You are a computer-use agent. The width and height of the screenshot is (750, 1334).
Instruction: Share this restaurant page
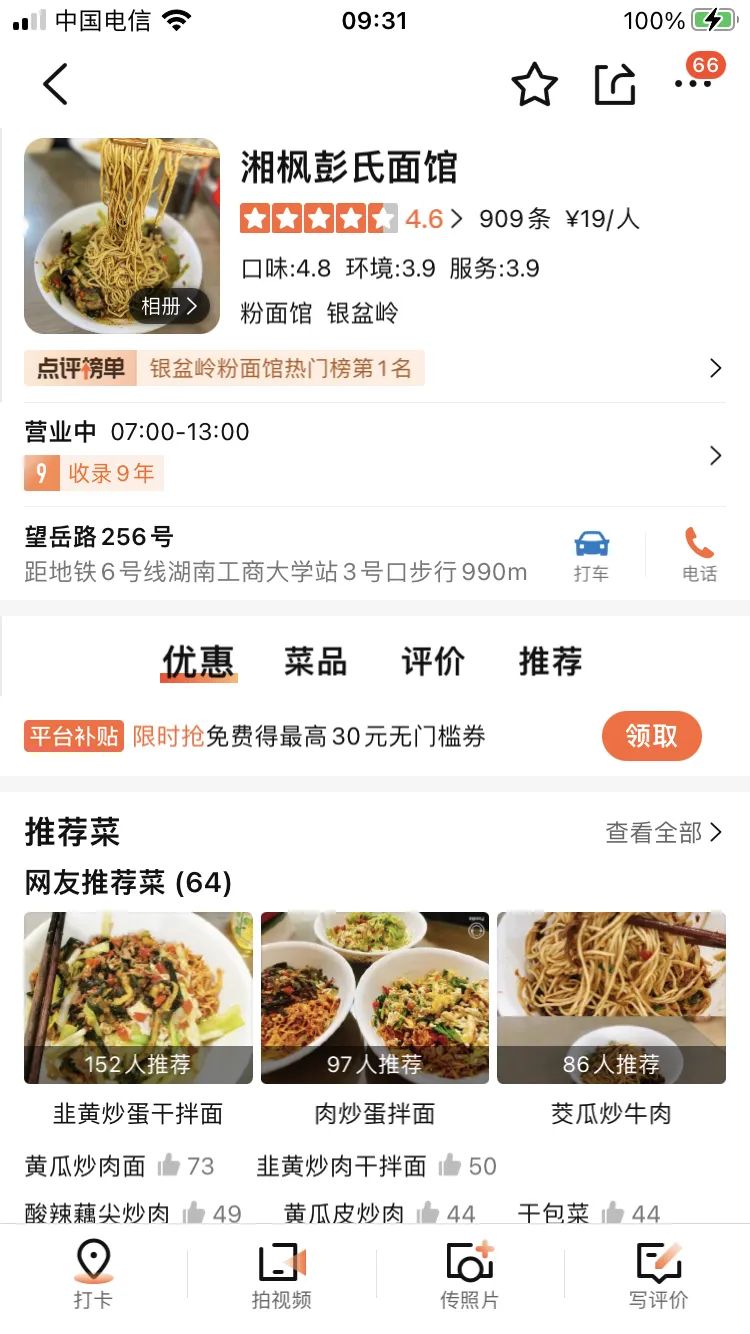[x=614, y=85]
